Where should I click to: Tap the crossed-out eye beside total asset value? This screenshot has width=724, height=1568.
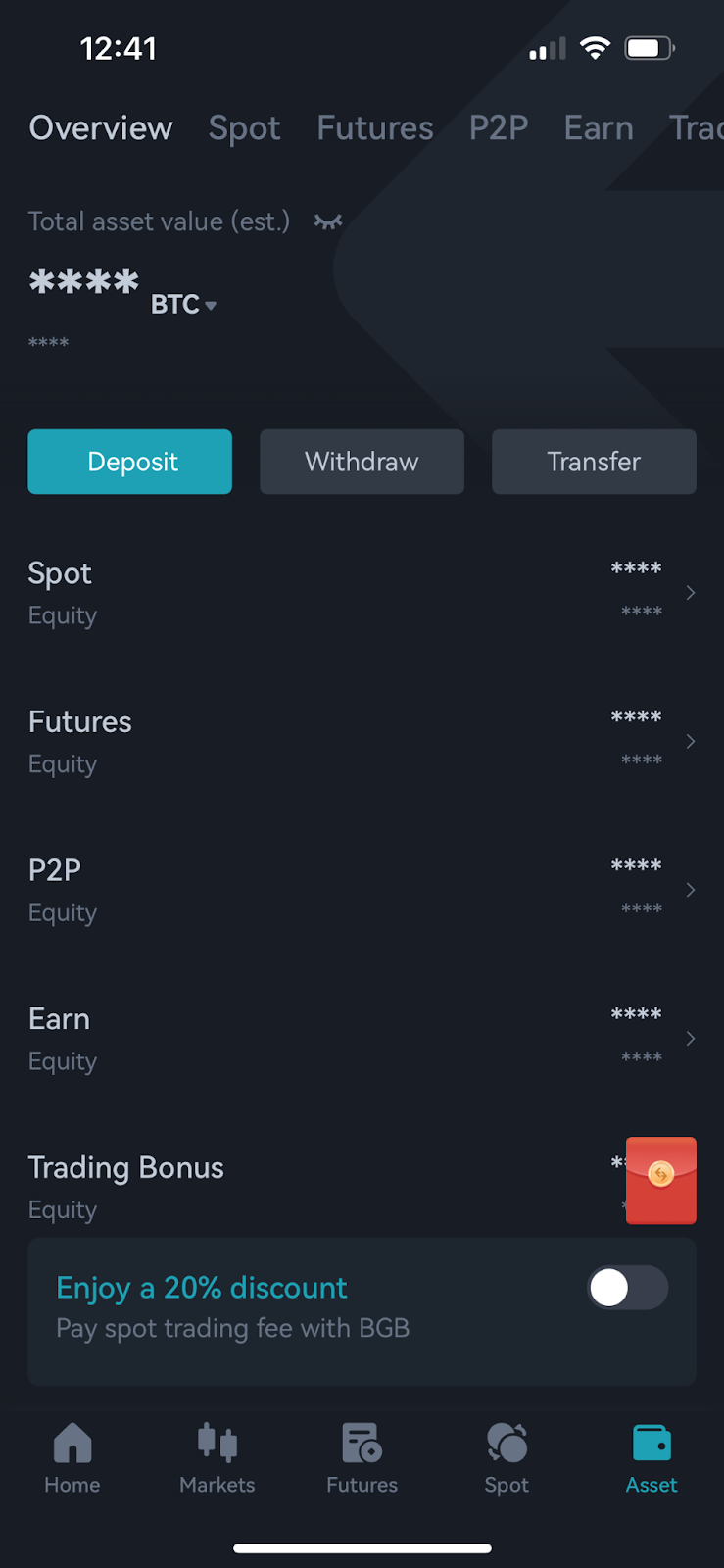pos(327,220)
